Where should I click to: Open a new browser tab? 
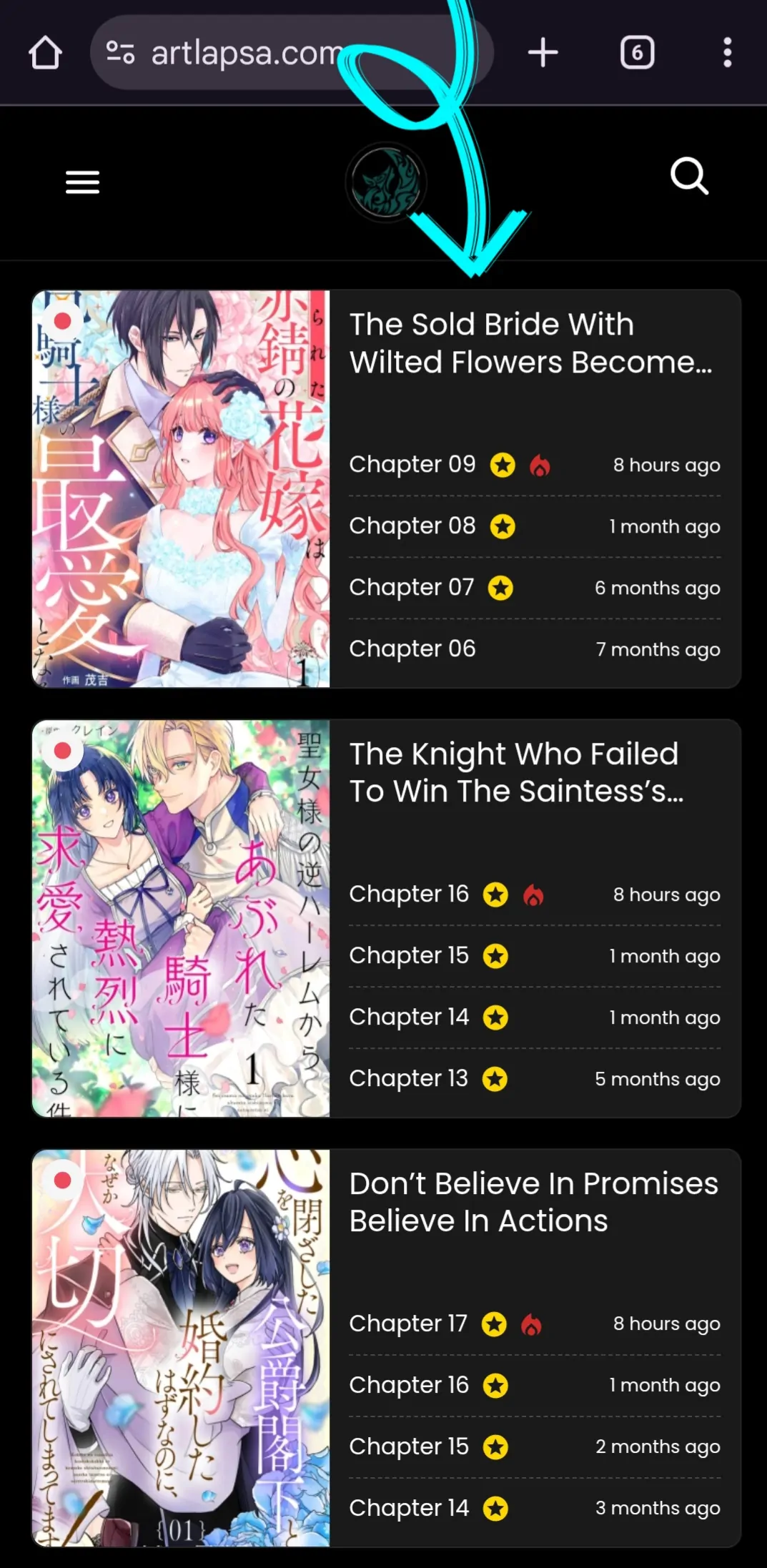click(543, 53)
